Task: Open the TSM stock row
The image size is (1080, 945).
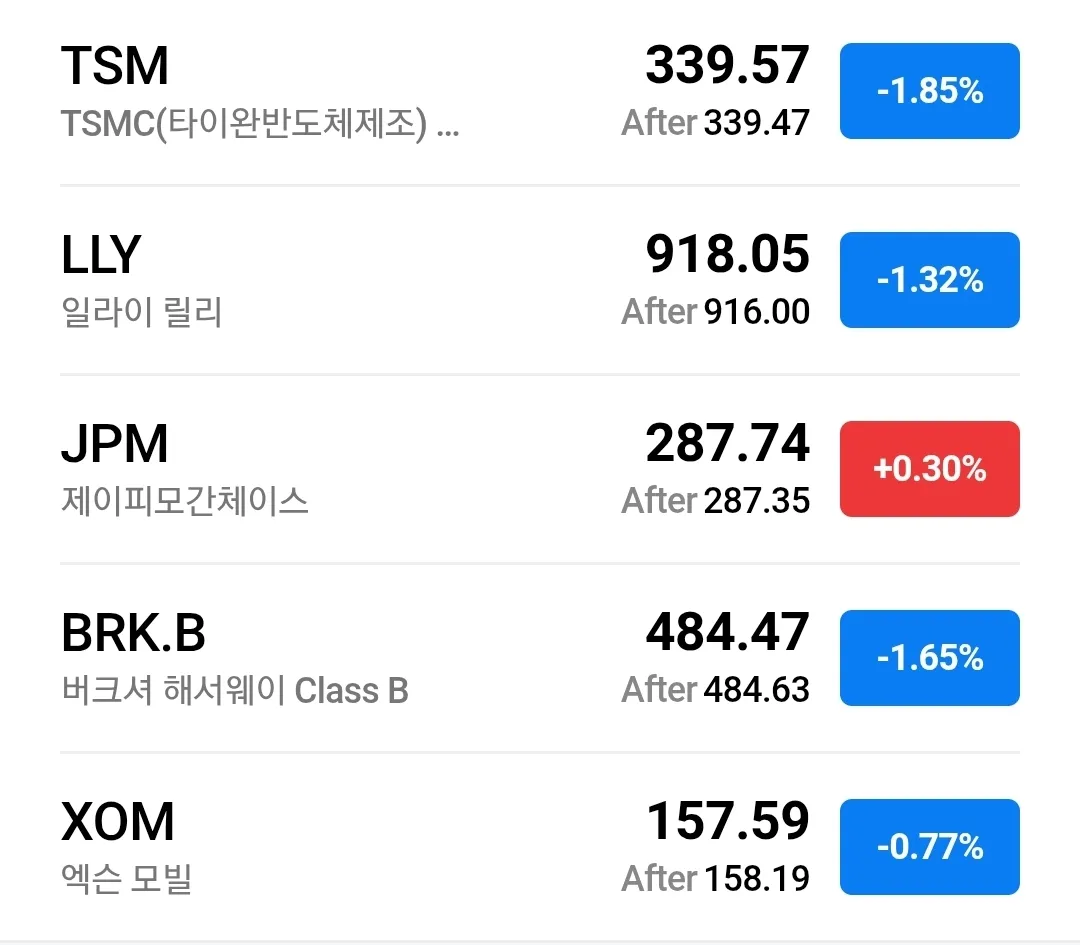Action: (300, 92)
